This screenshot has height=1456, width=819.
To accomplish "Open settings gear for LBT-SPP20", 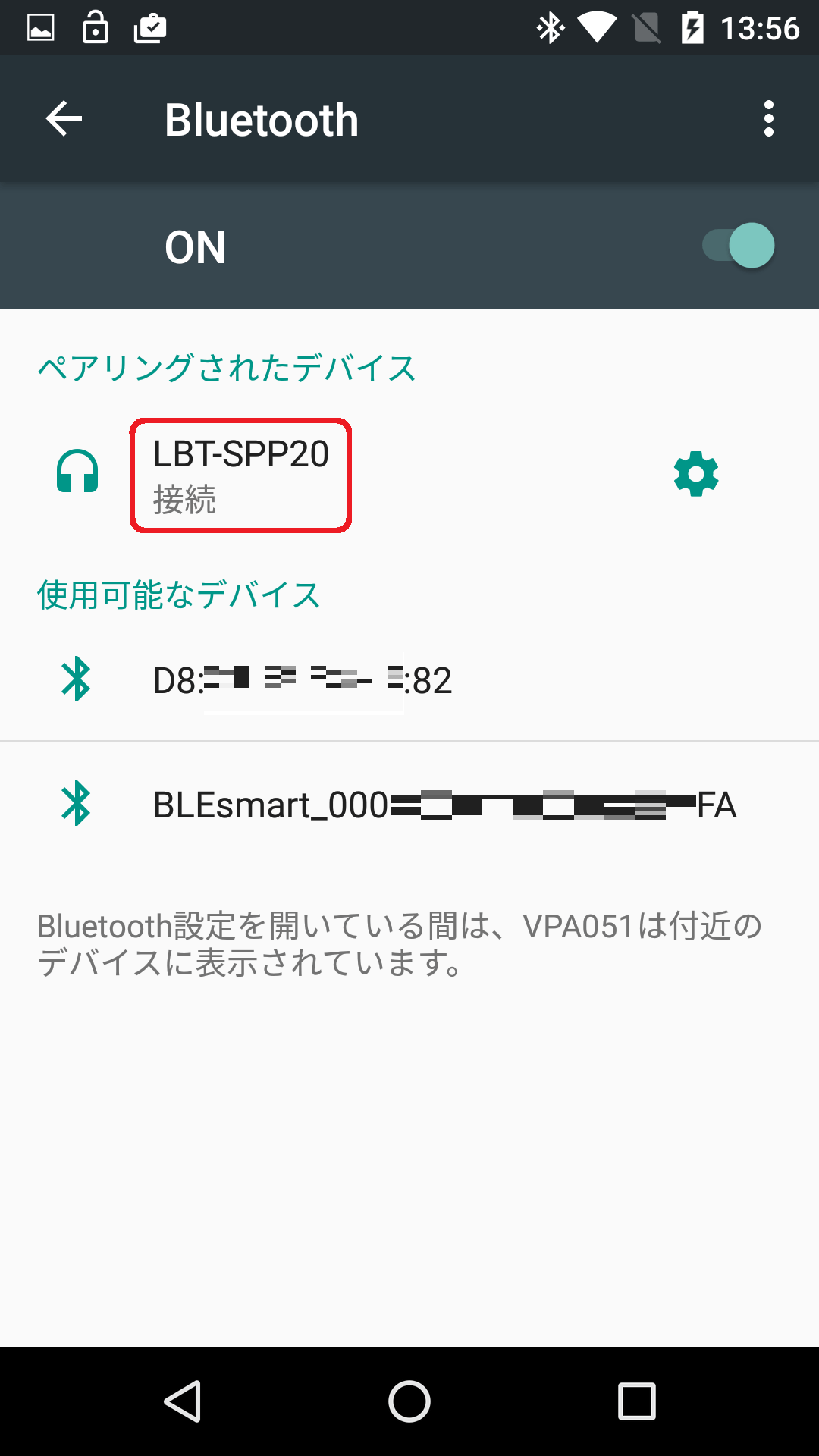I will click(696, 475).
